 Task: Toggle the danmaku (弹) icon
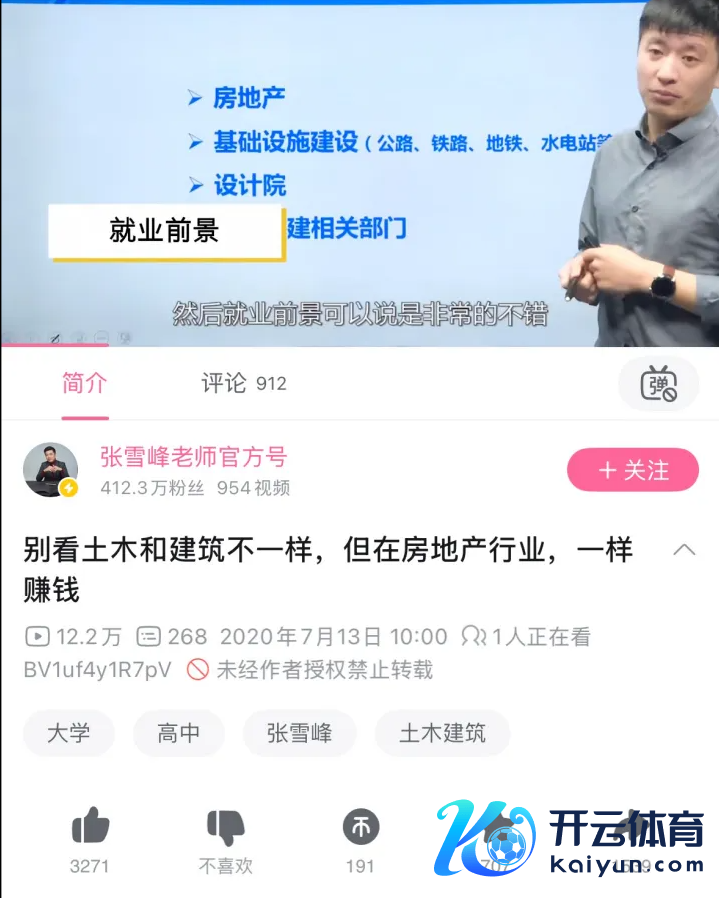(x=658, y=384)
